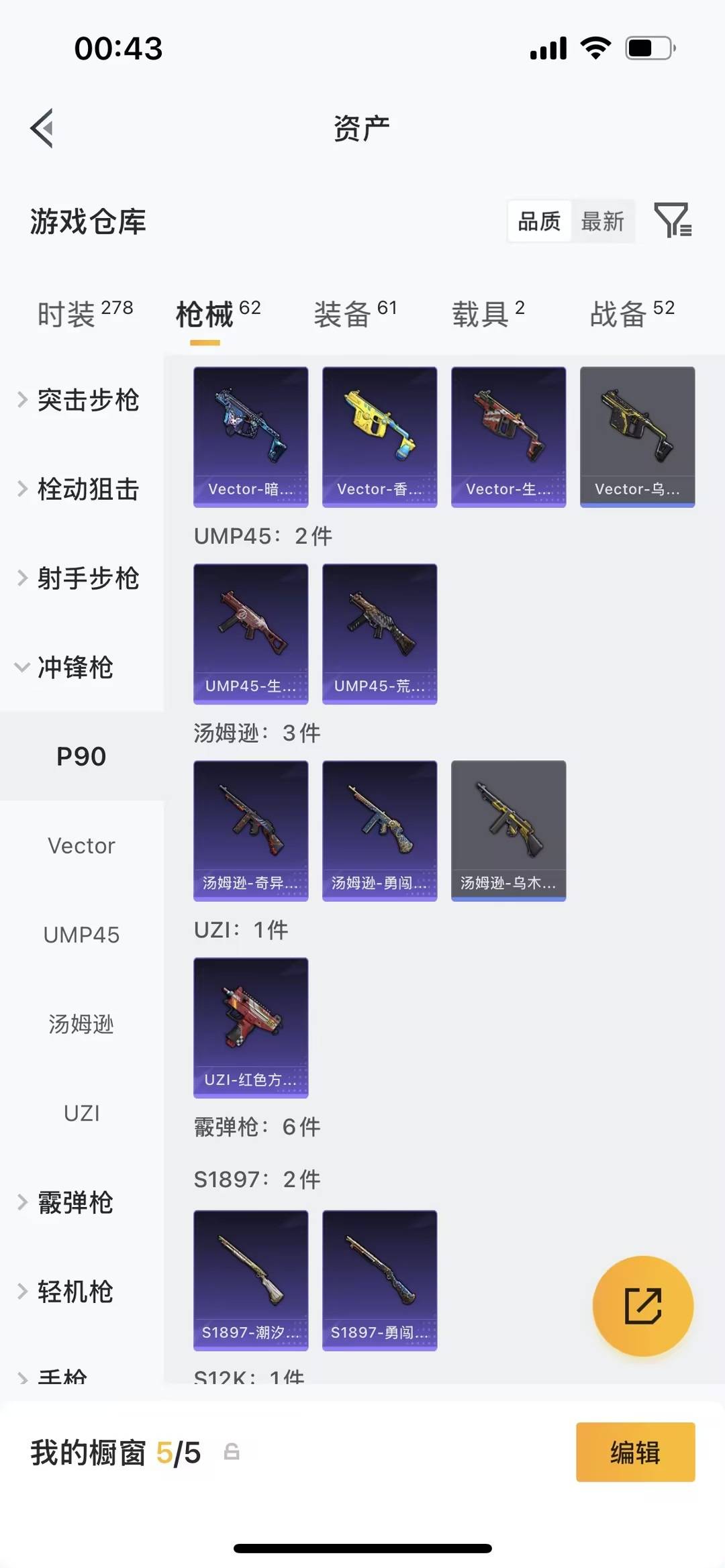Viewport: 725px width, 1568px height.
Task: Switch sorting to 最新
Action: [x=603, y=221]
